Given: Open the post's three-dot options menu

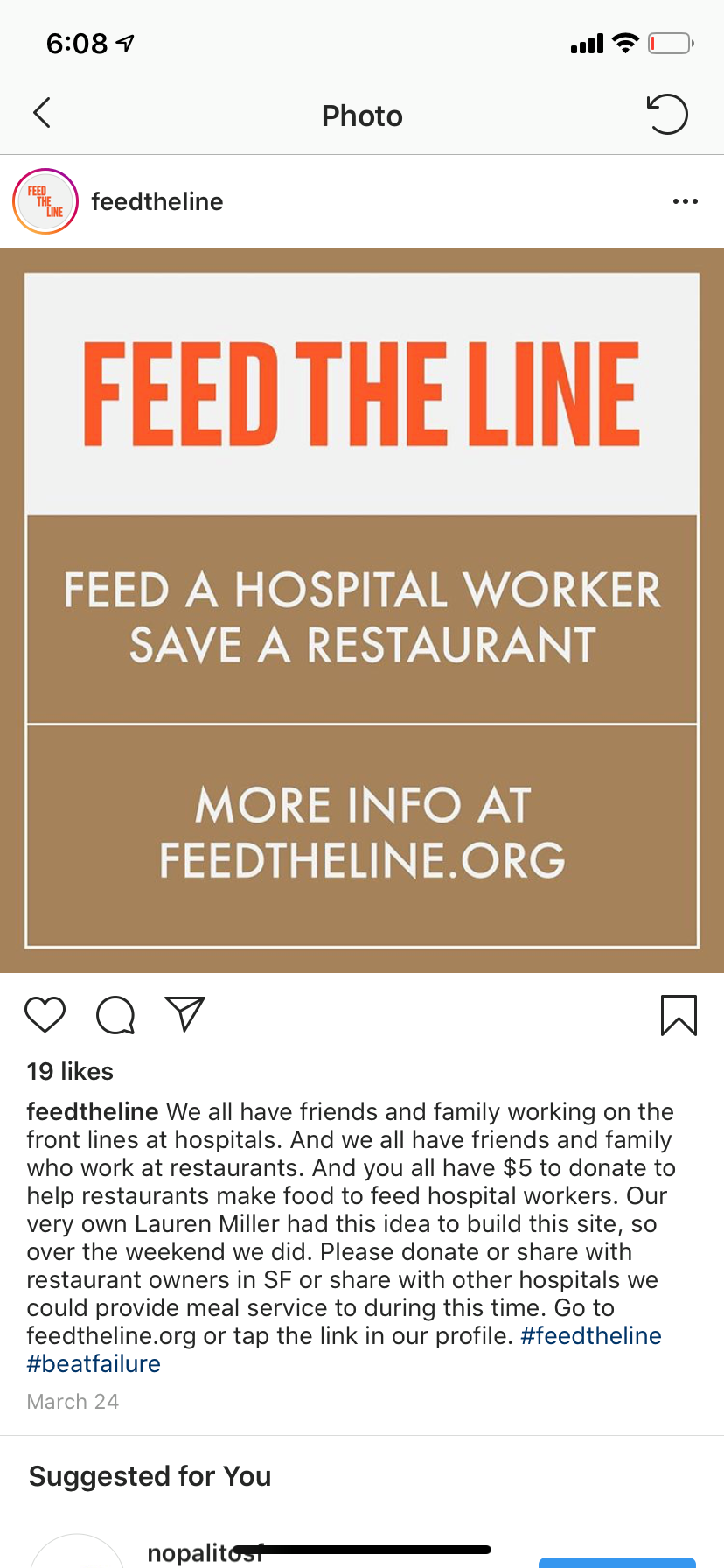Looking at the screenshot, I should click(x=685, y=202).
